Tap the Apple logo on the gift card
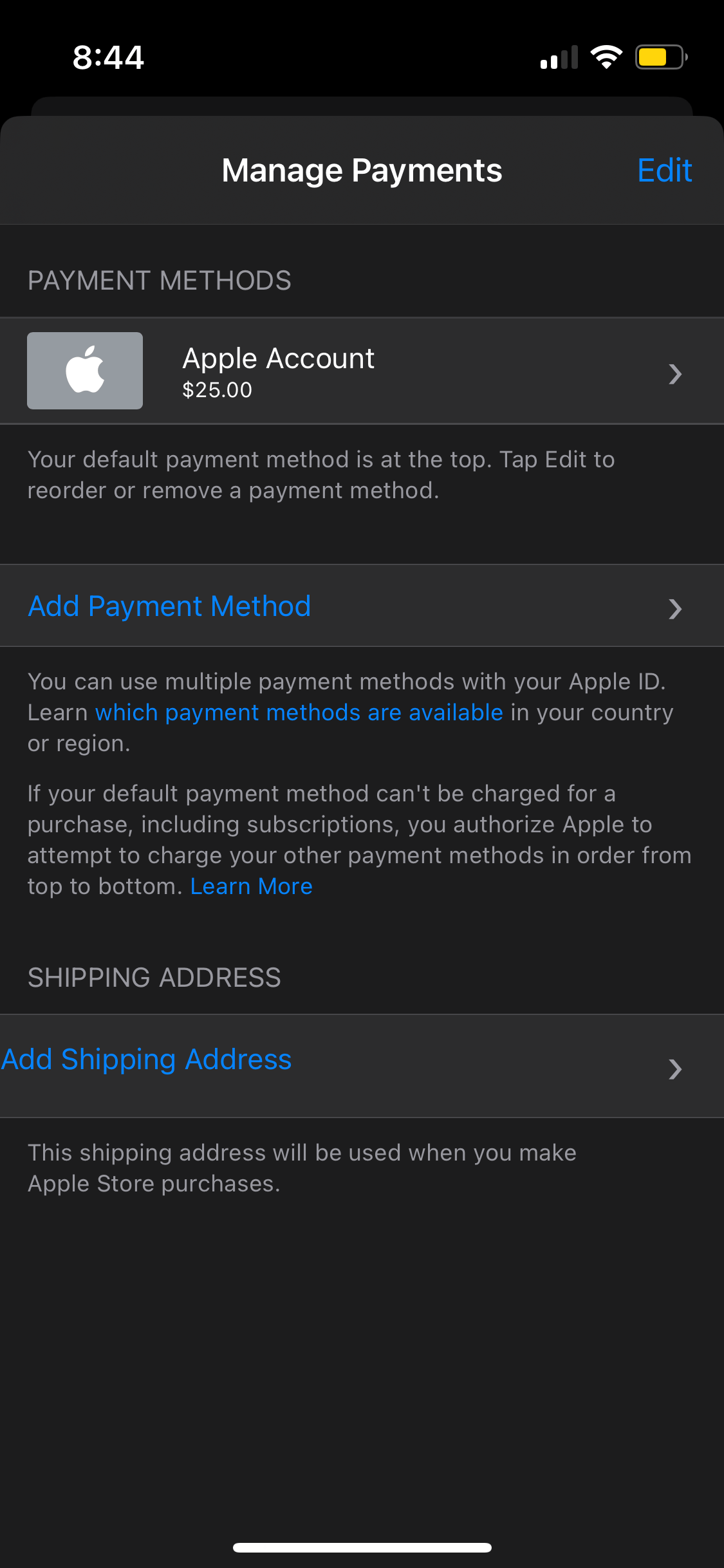Viewport: 724px width, 1568px height. click(x=84, y=369)
